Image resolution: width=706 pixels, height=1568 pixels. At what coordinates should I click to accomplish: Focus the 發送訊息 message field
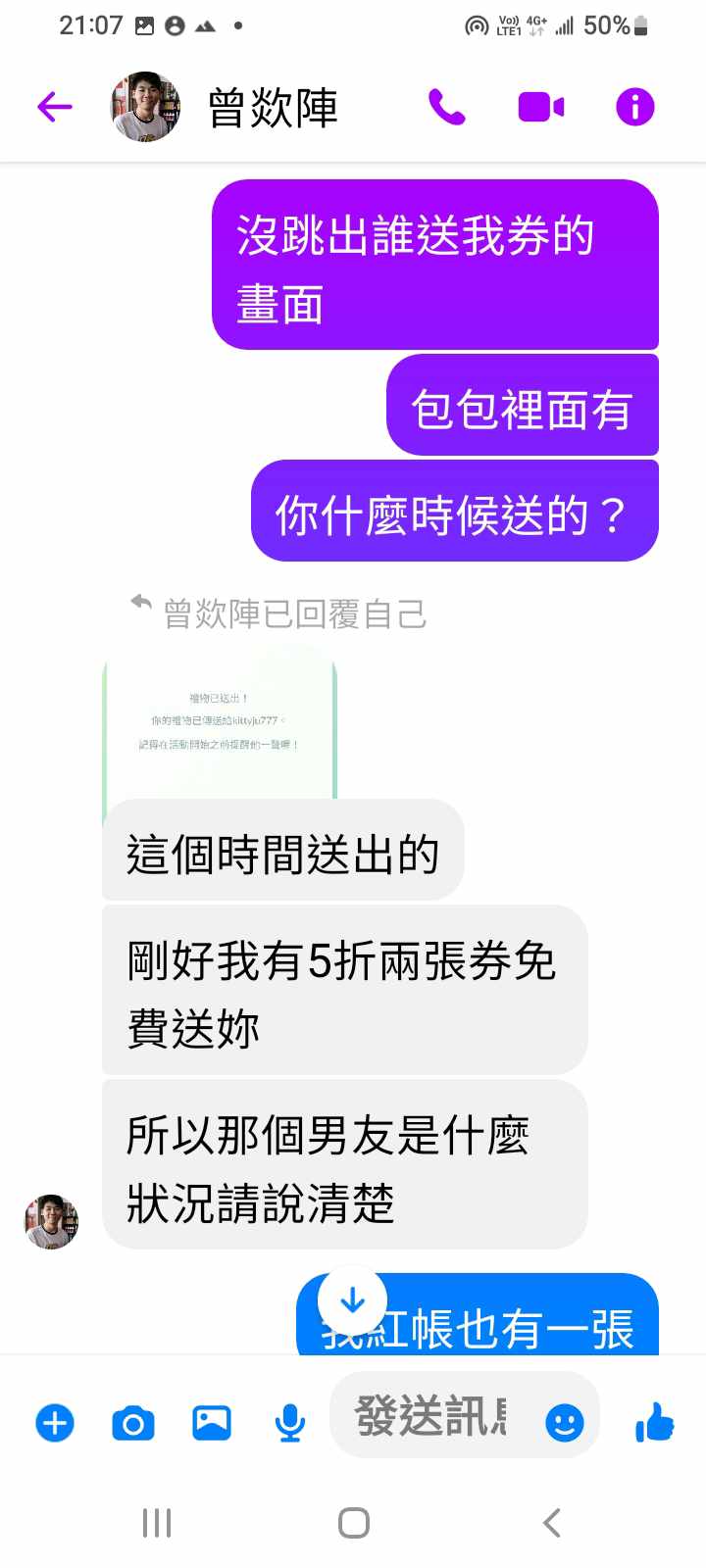[x=431, y=1416]
